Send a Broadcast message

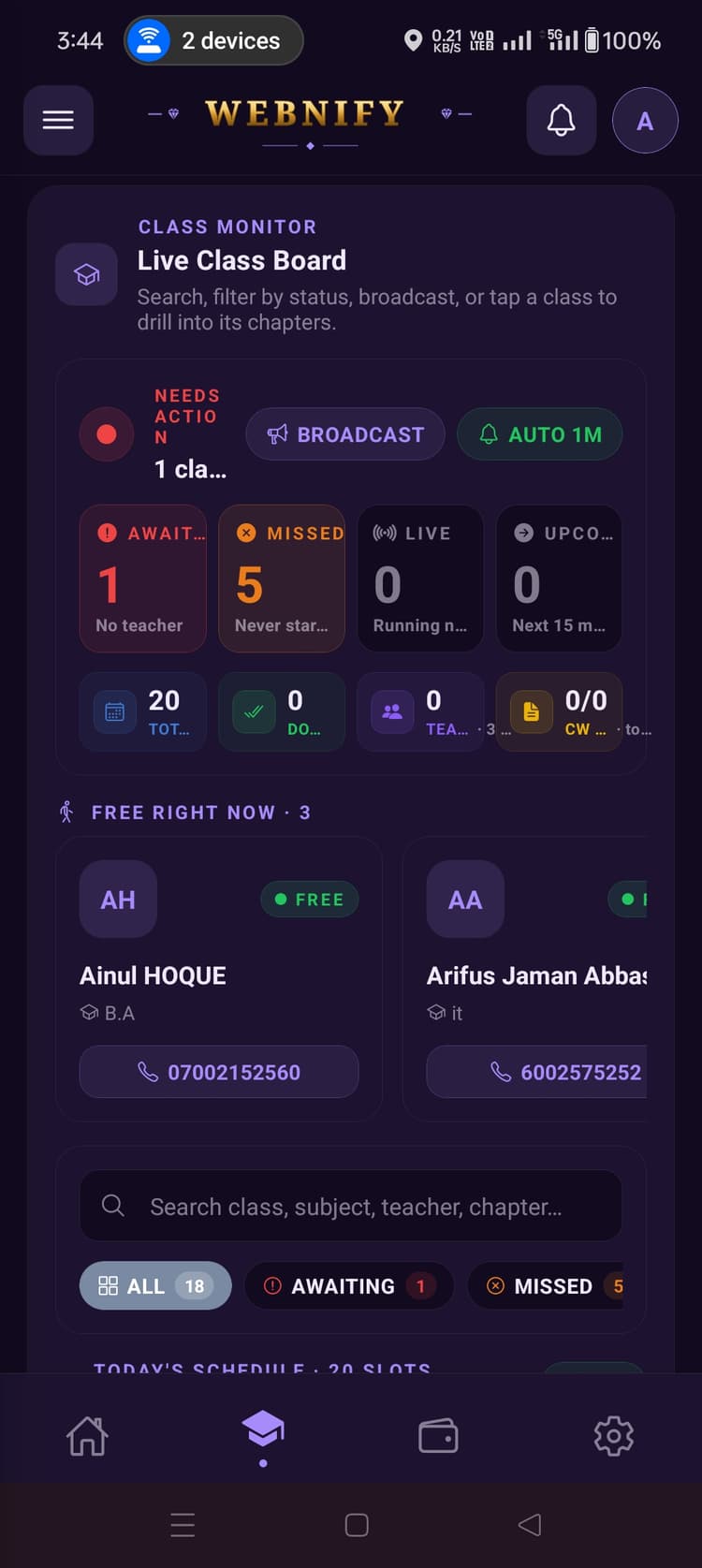pos(345,434)
